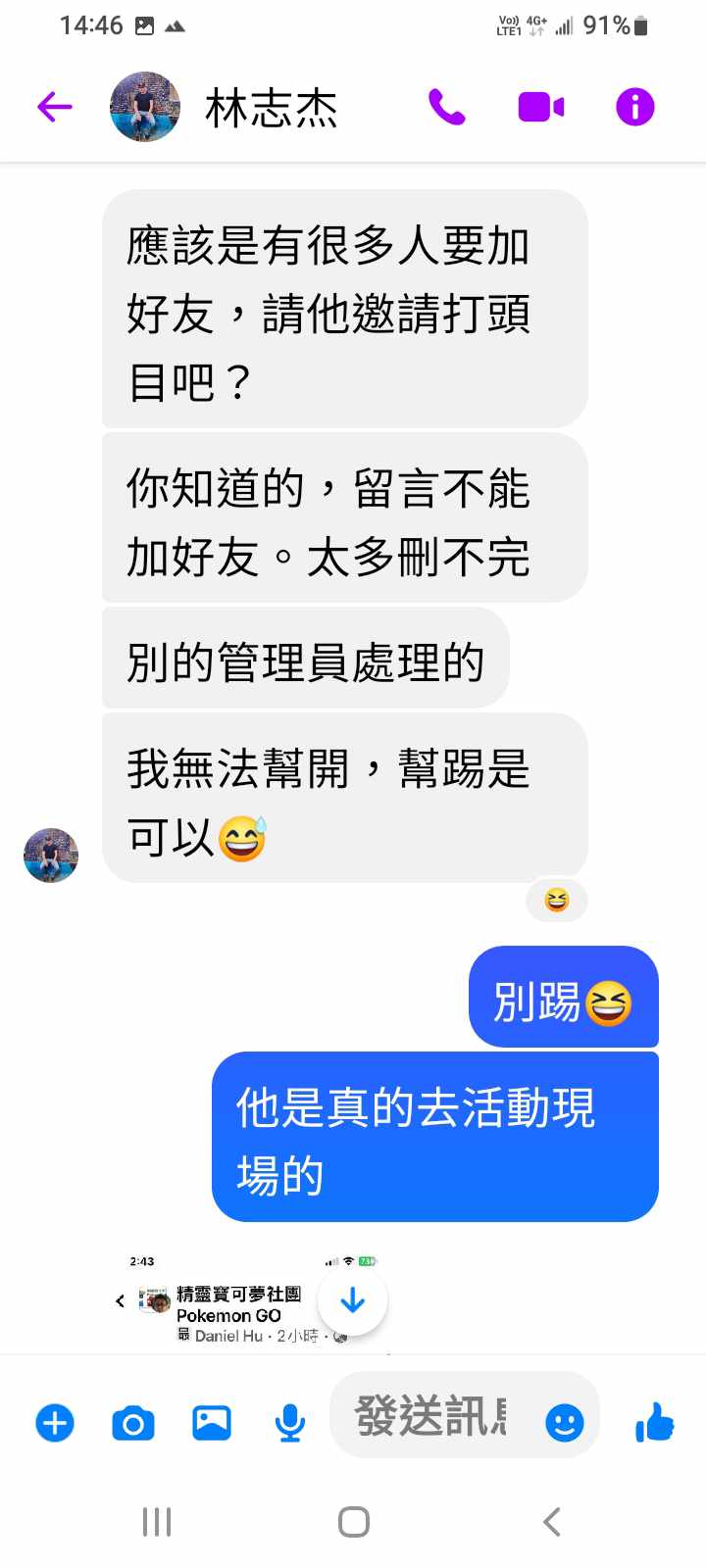
Task: Open the photo gallery picker
Action: [212, 1423]
